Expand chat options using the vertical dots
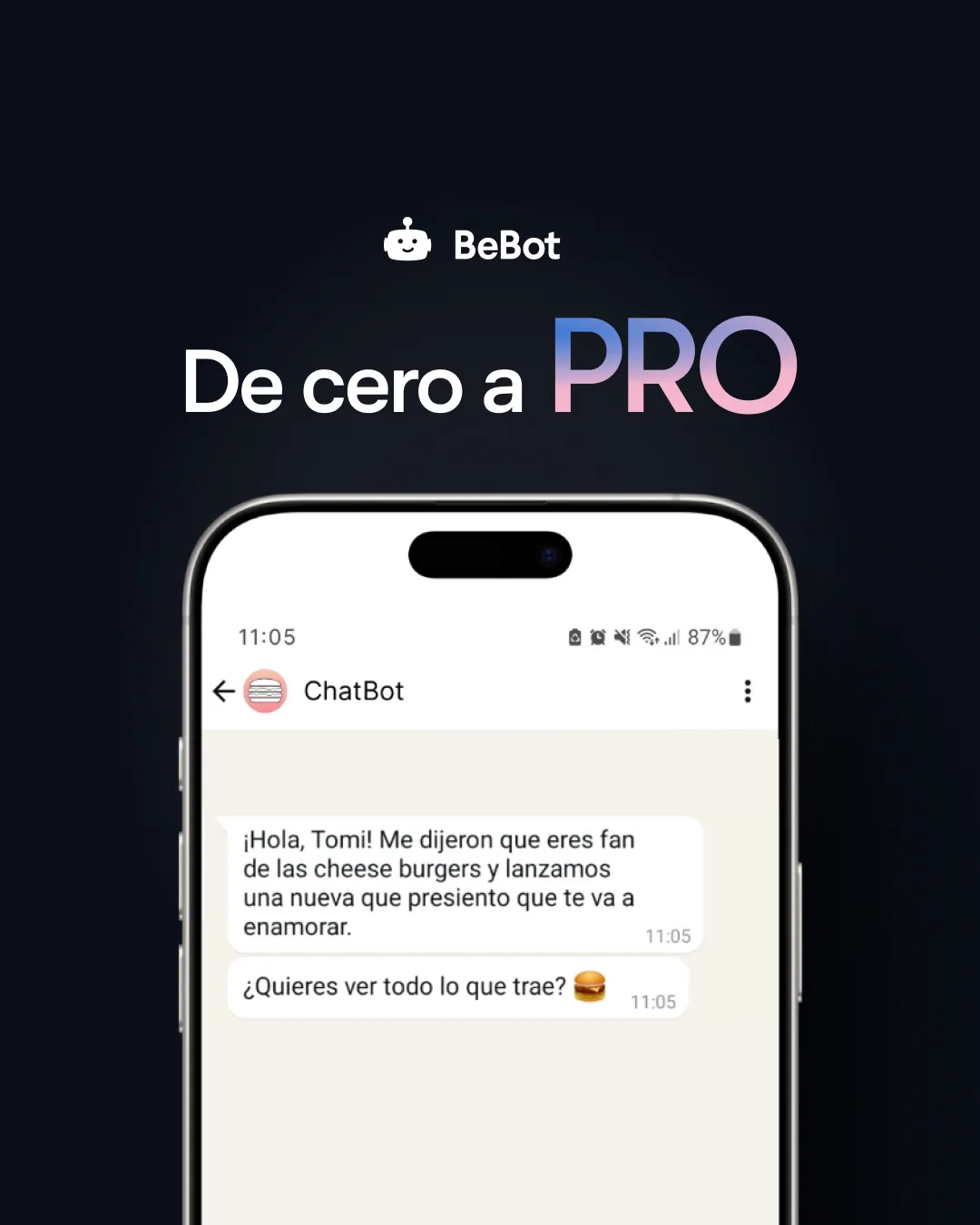Screen dimensions: 980x1225 click(x=747, y=691)
